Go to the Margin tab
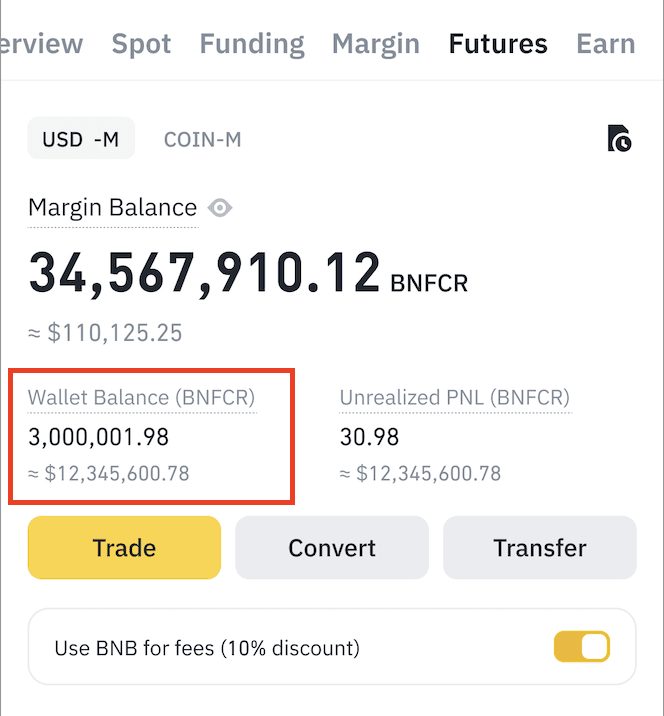Screen dimensions: 664x716 click(376, 44)
